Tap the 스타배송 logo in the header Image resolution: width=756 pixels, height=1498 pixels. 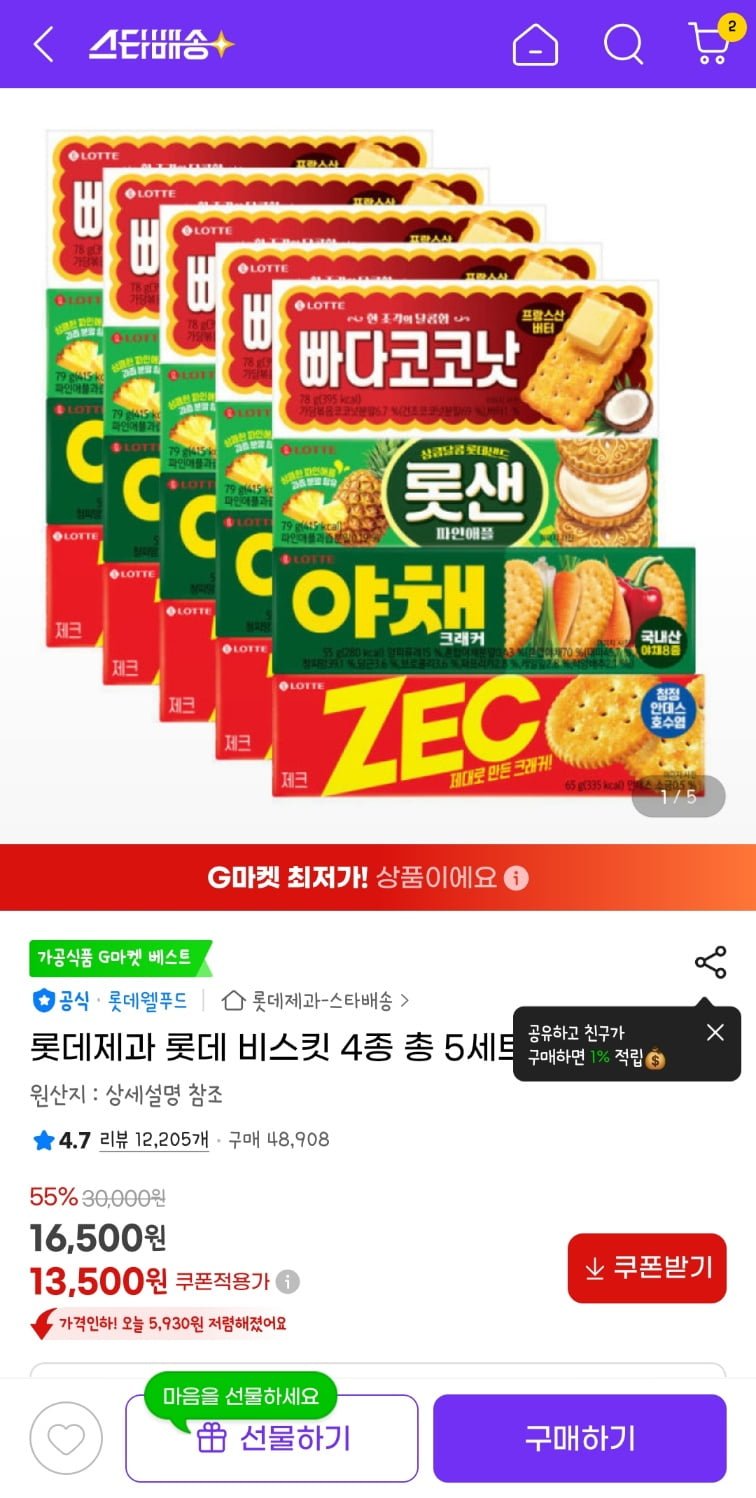(161, 44)
